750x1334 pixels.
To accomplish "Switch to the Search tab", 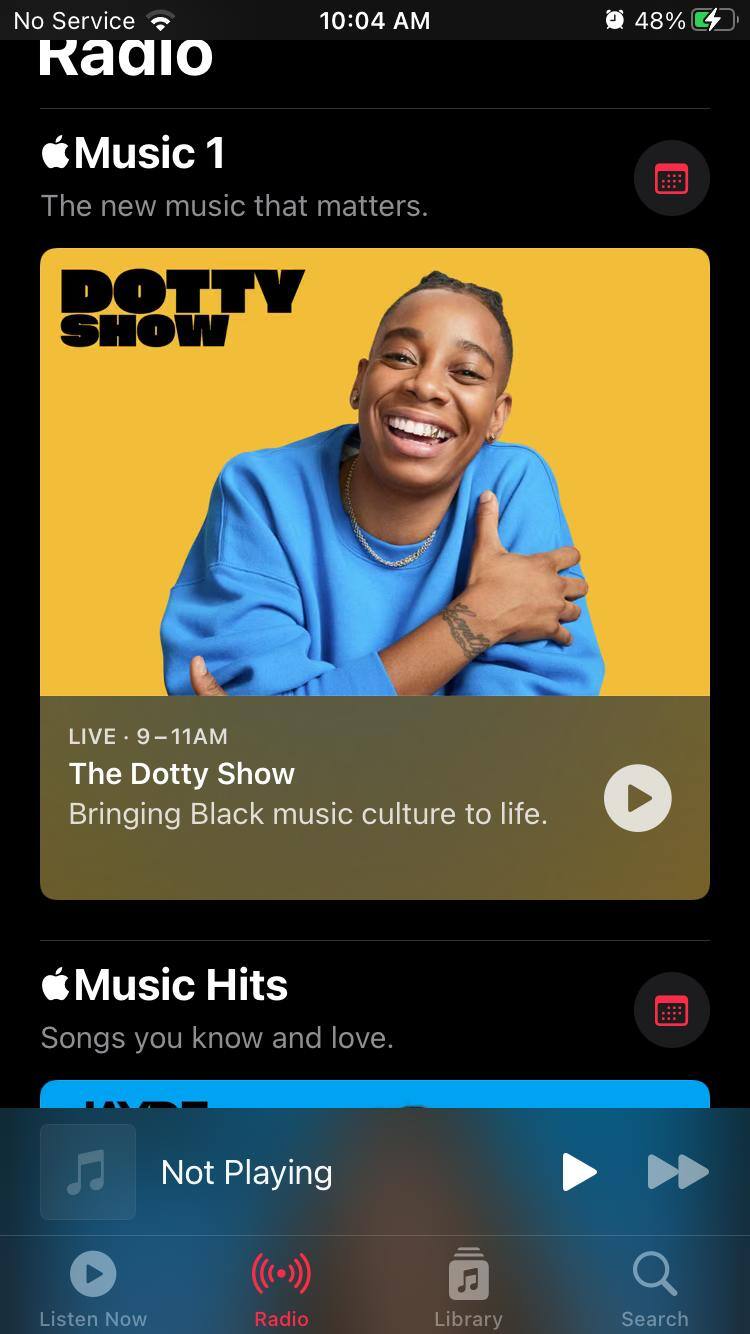I will pos(655,1288).
